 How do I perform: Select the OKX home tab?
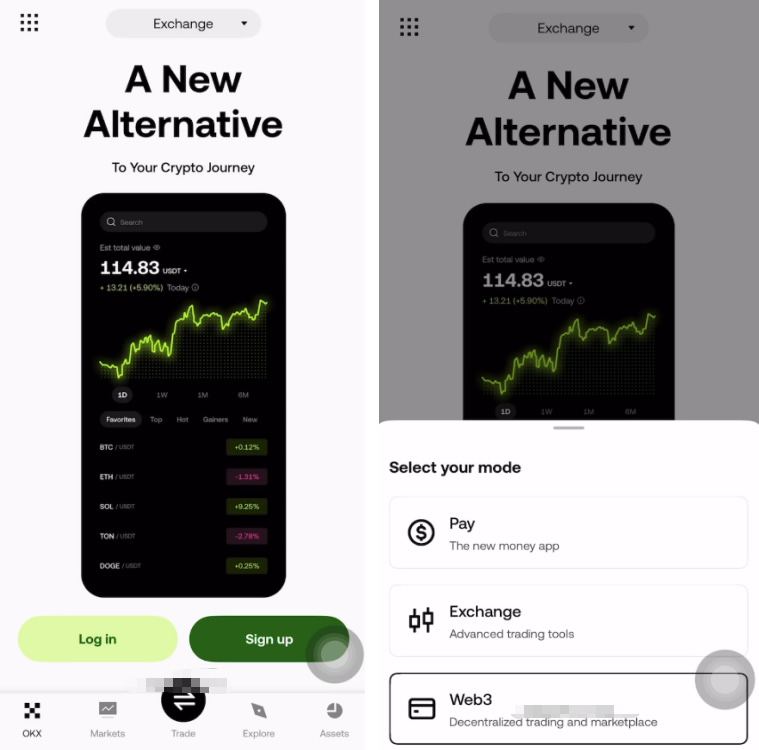coord(32,718)
